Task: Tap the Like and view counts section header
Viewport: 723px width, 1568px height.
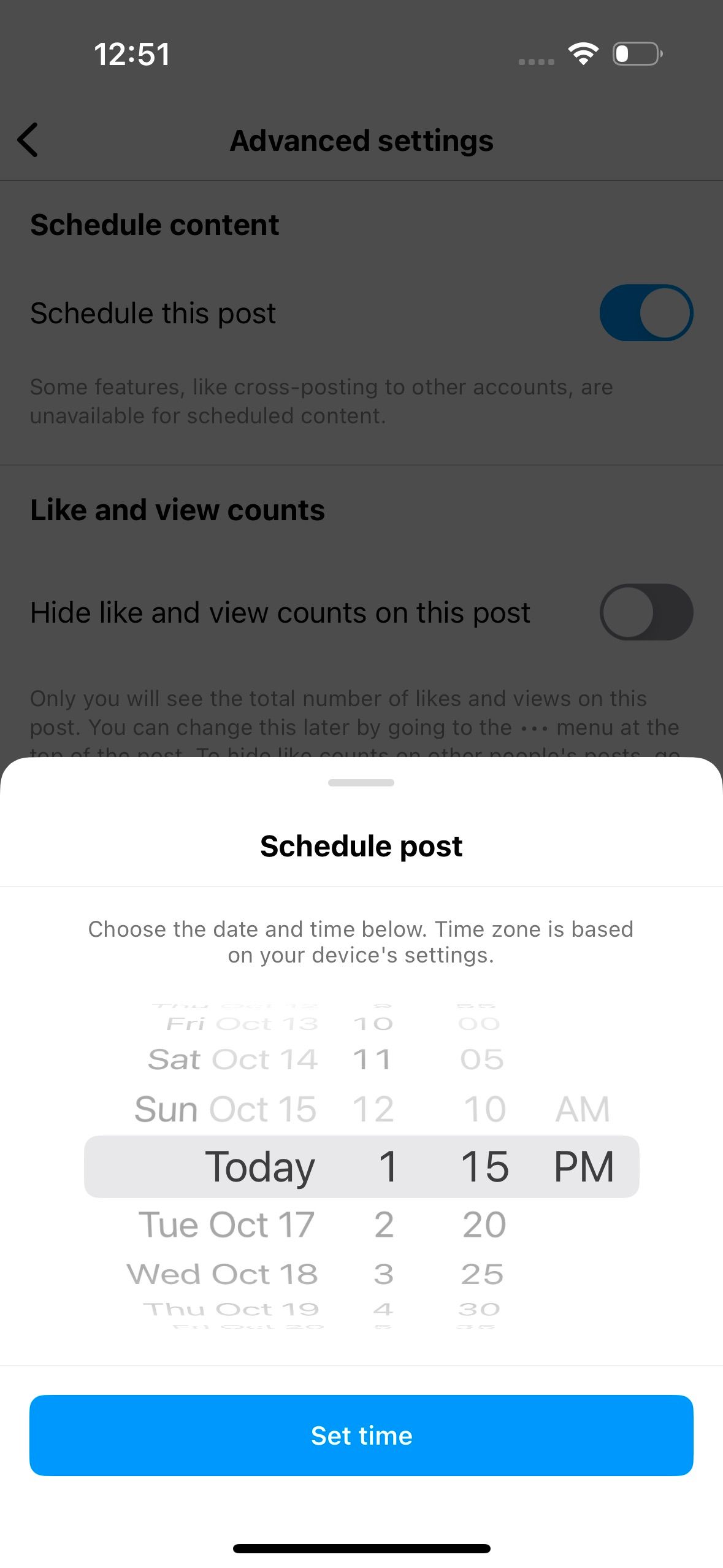Action: [x=177, y=509]
